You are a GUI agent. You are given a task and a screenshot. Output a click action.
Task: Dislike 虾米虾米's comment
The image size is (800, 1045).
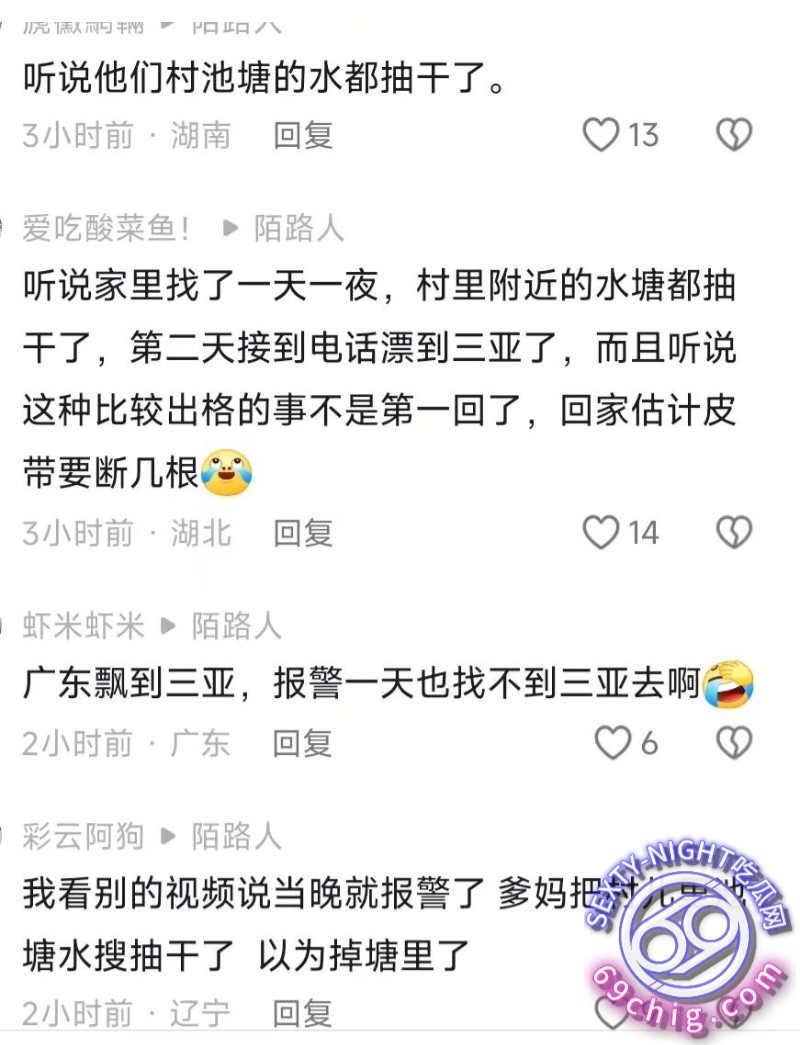pos(734,743)
